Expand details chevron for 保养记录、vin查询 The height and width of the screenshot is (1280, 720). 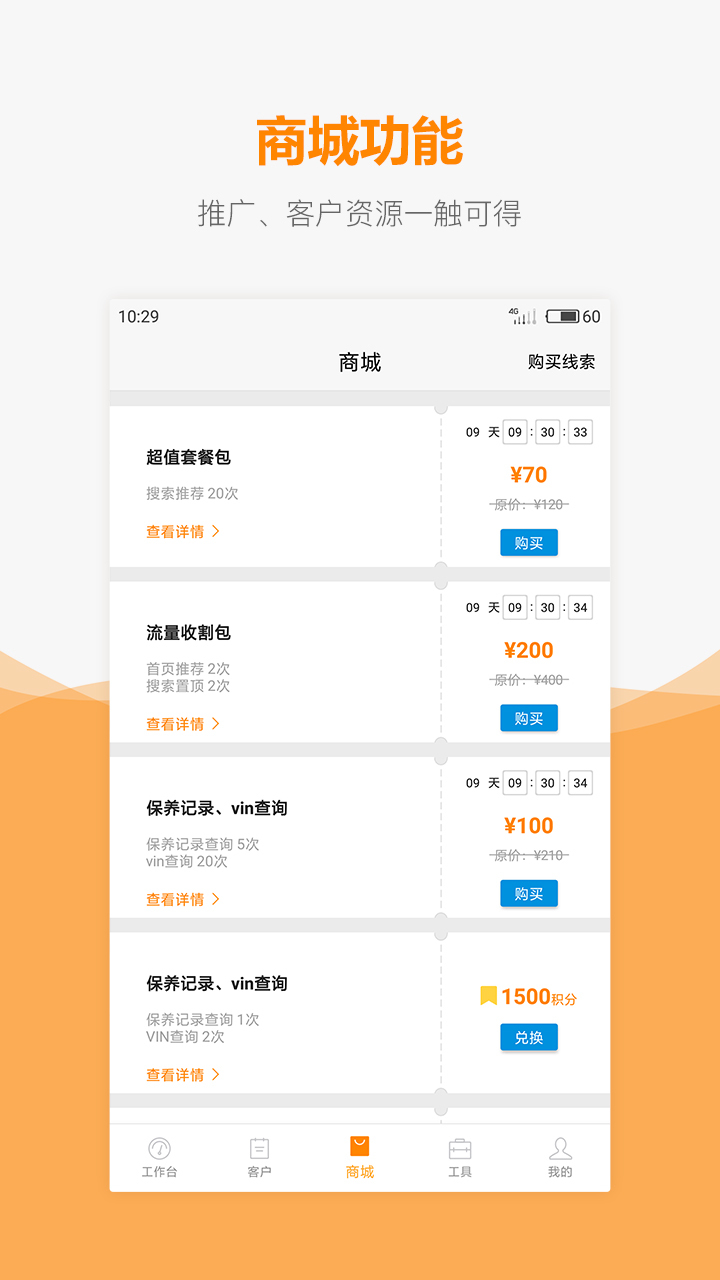coord(218,899)
